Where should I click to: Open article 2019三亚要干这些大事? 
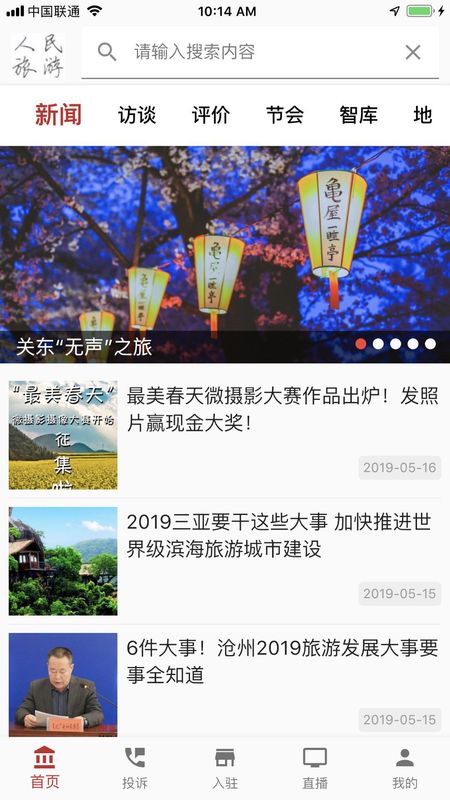(225, 561)
